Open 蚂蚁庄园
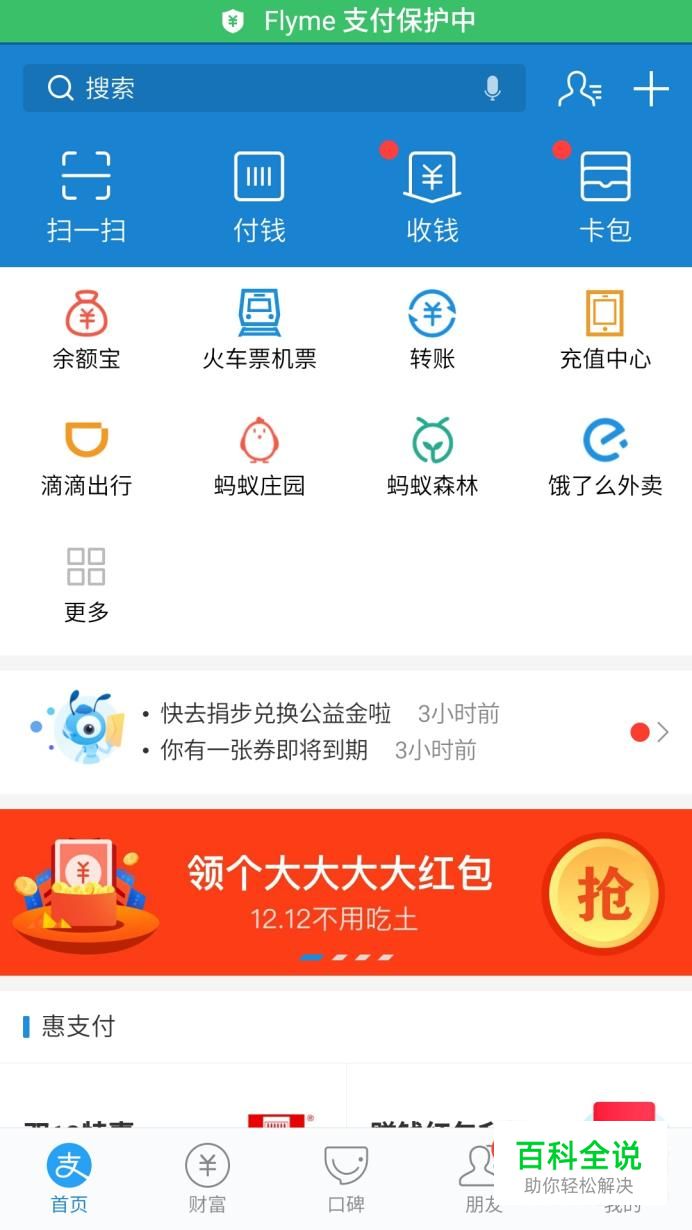The image size is (692, 1230). (259, 457)
